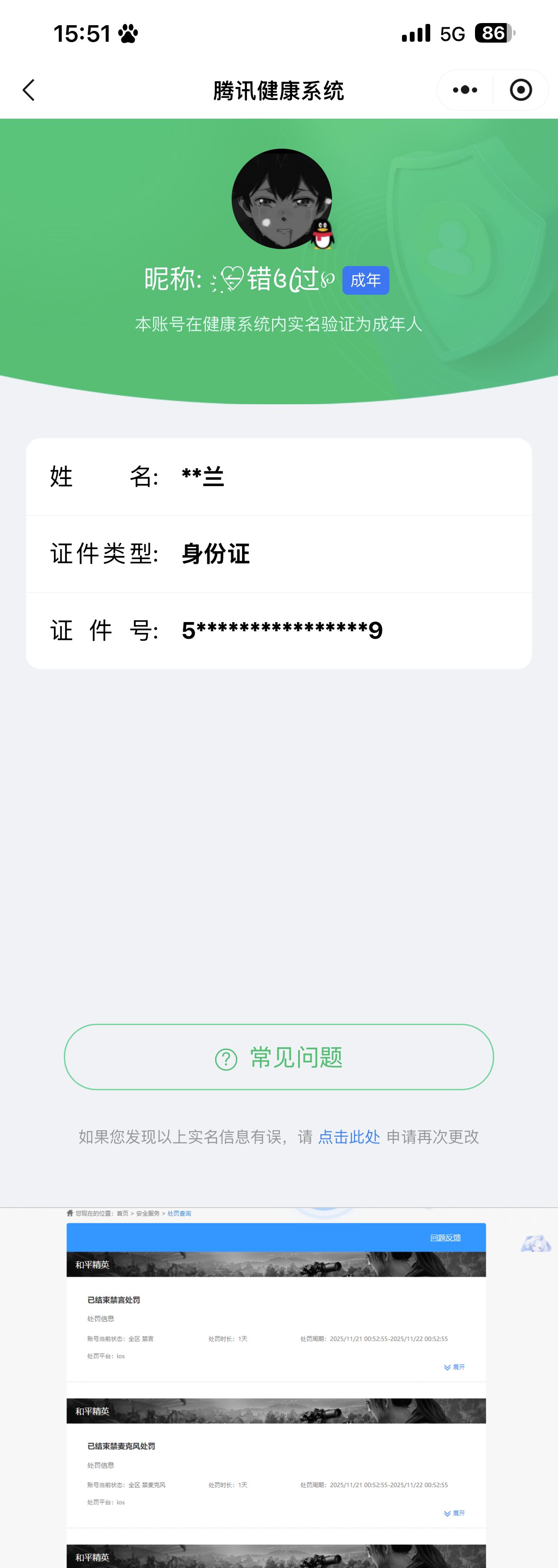Tap the 常见问题 button
The height and width of the screenshot is (1568, 558).
(x=278, y=1057)
